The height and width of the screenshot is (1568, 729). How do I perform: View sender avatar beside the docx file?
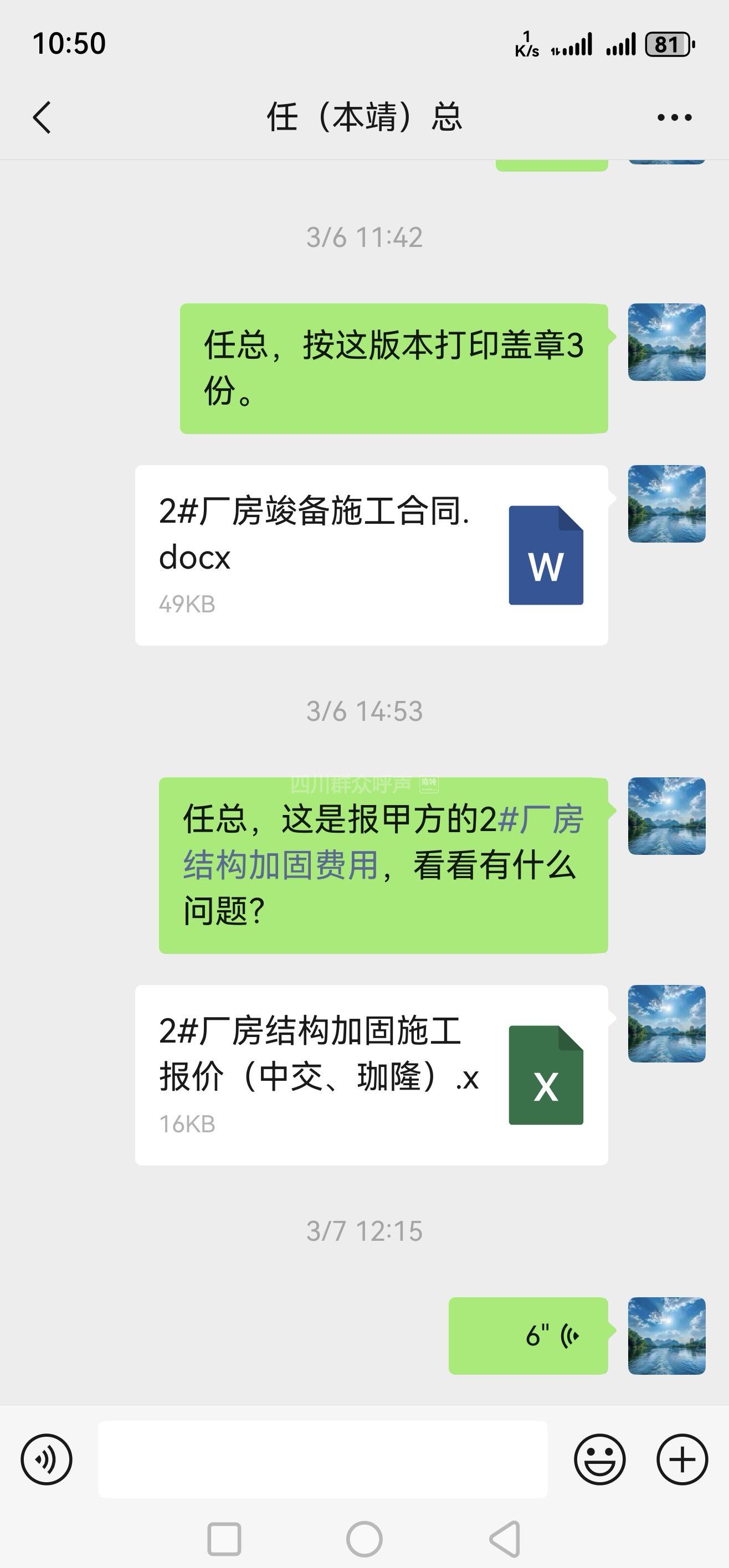tap(666, 504)
